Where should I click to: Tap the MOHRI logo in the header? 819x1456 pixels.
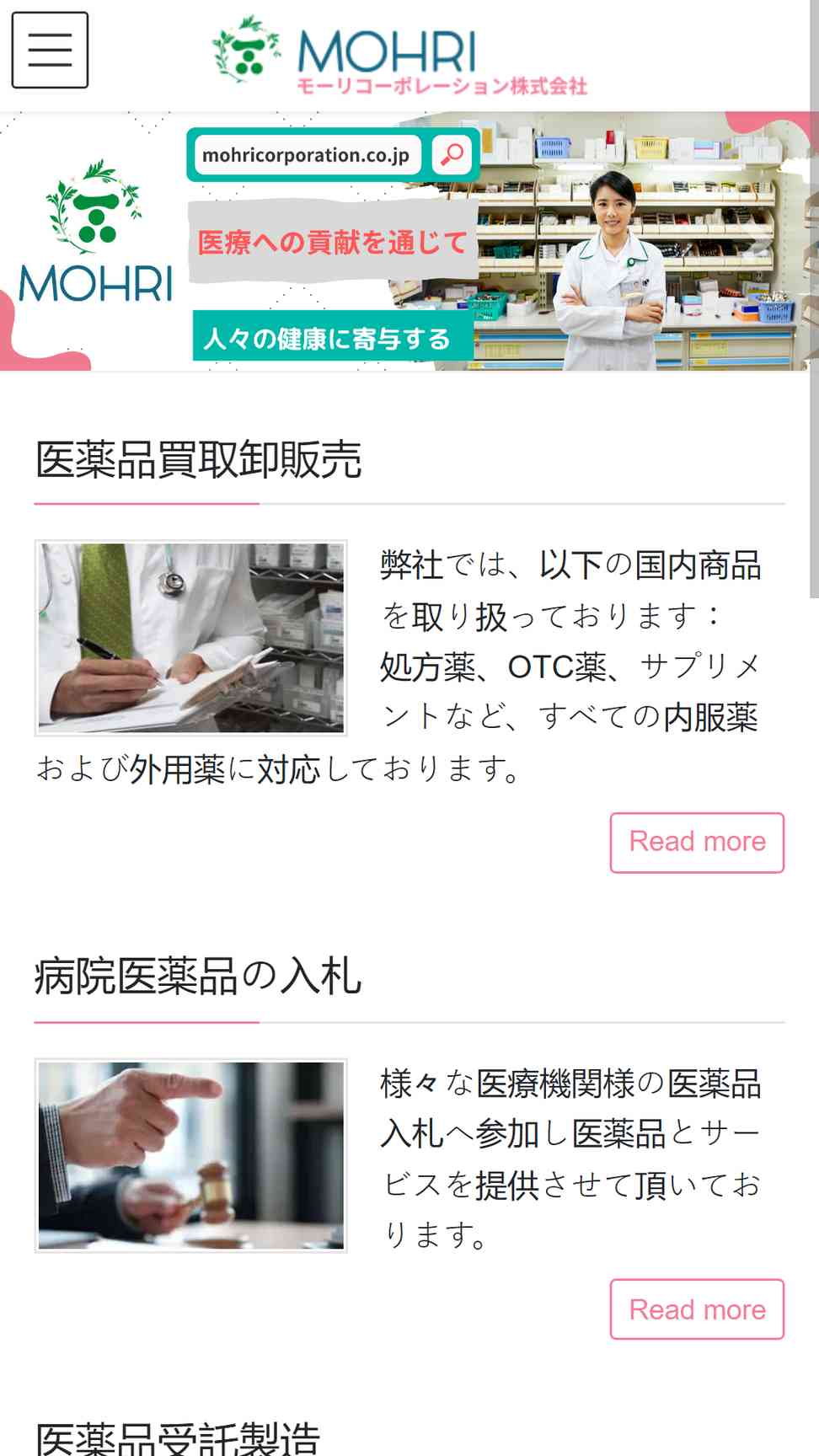coord(399,54)
